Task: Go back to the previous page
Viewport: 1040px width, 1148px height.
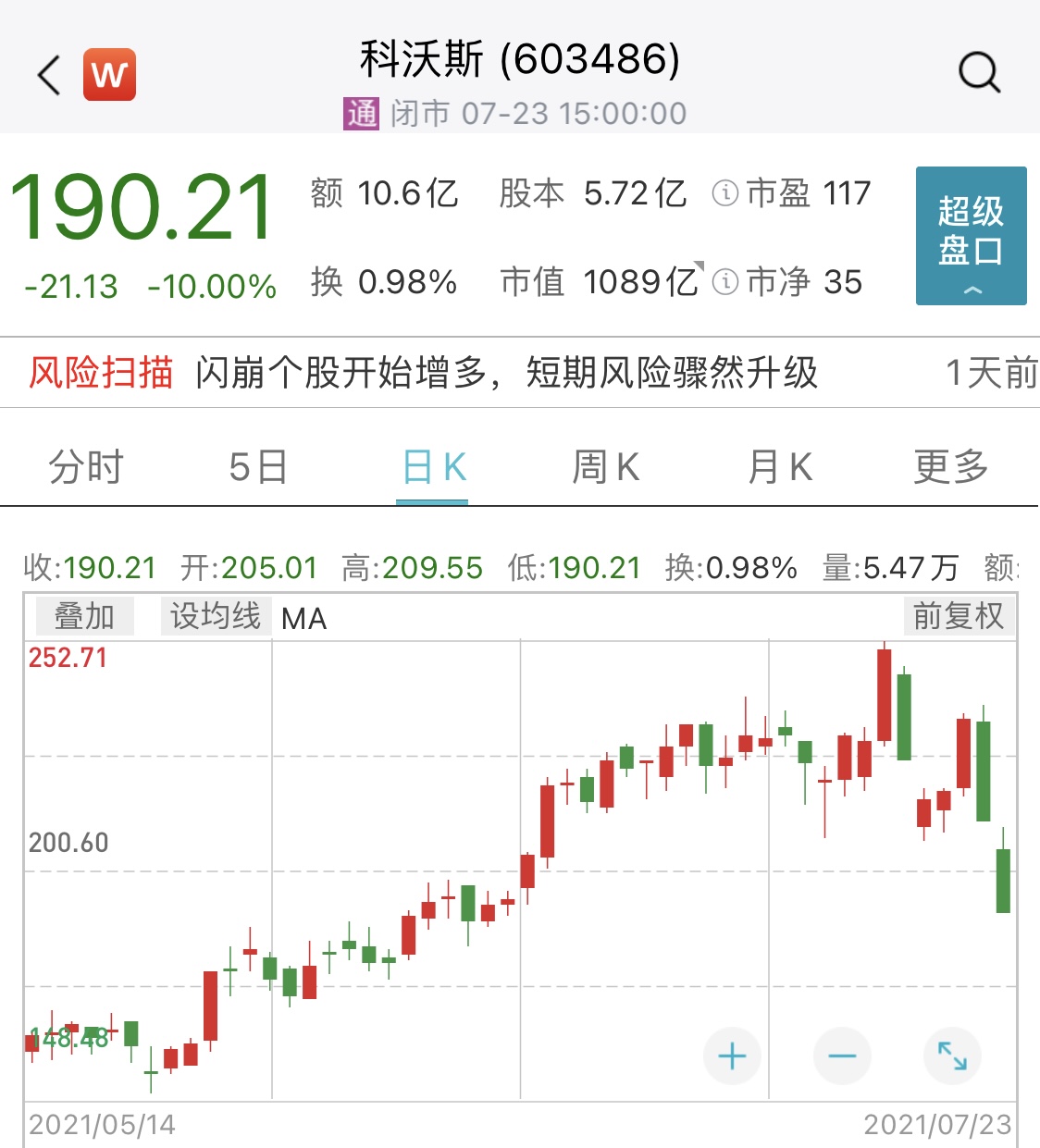Action: coord(50,74)
